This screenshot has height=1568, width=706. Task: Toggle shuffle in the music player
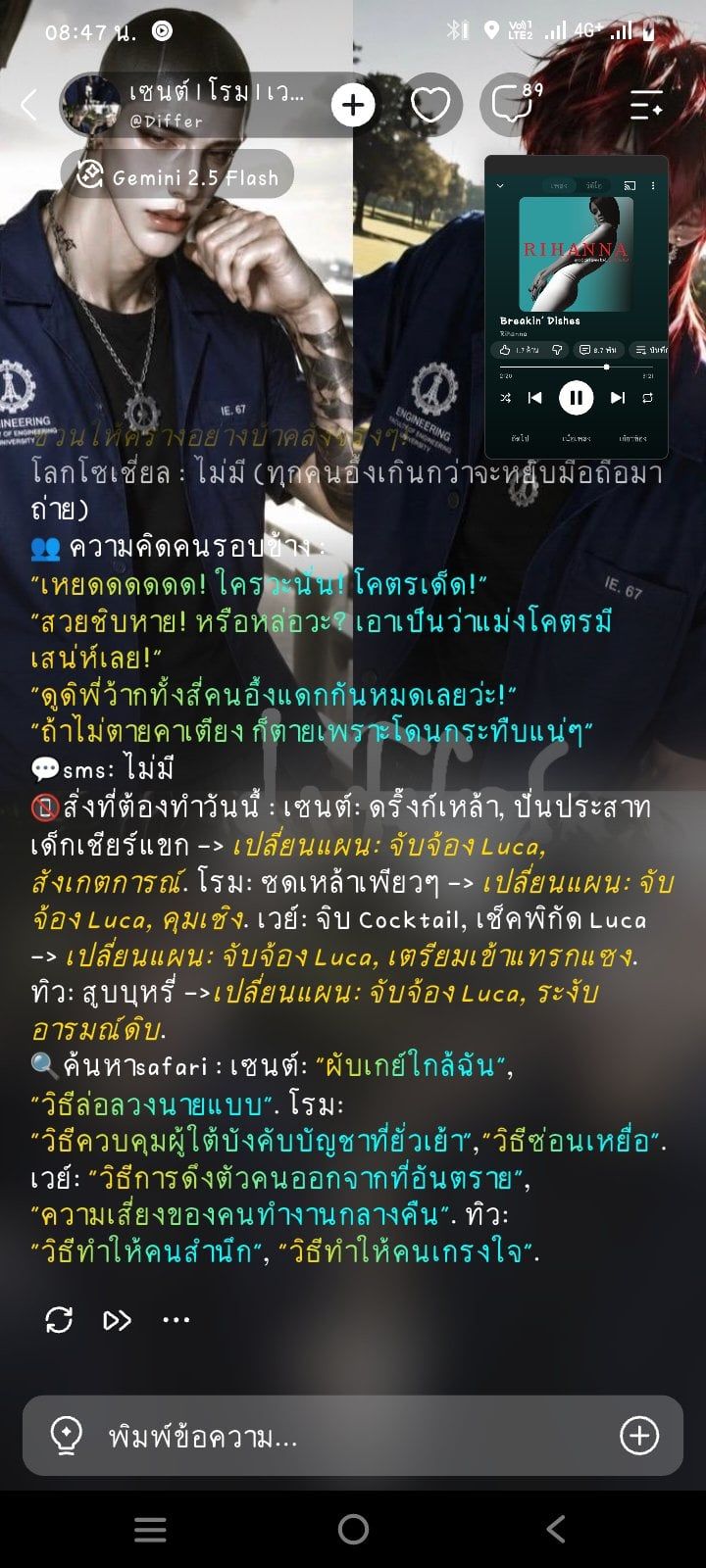coord(505,398)
